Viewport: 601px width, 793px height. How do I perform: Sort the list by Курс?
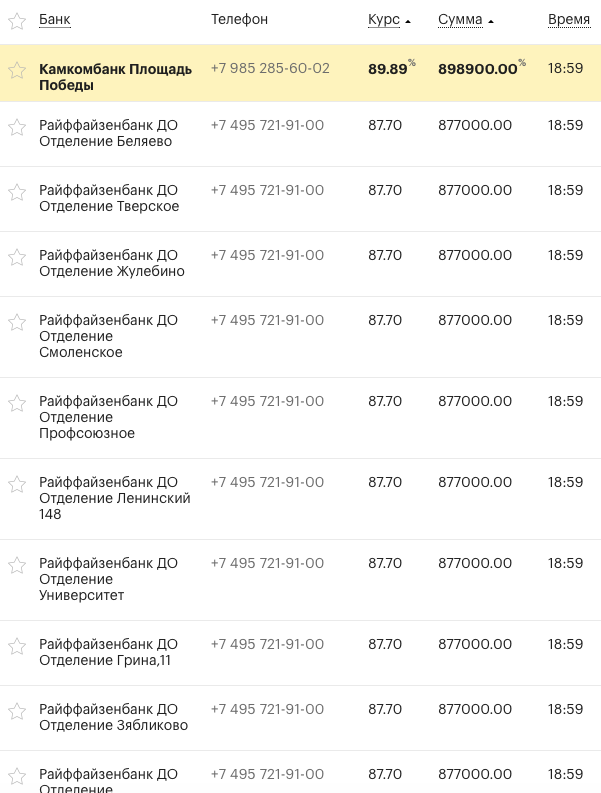tap(384, 20)
